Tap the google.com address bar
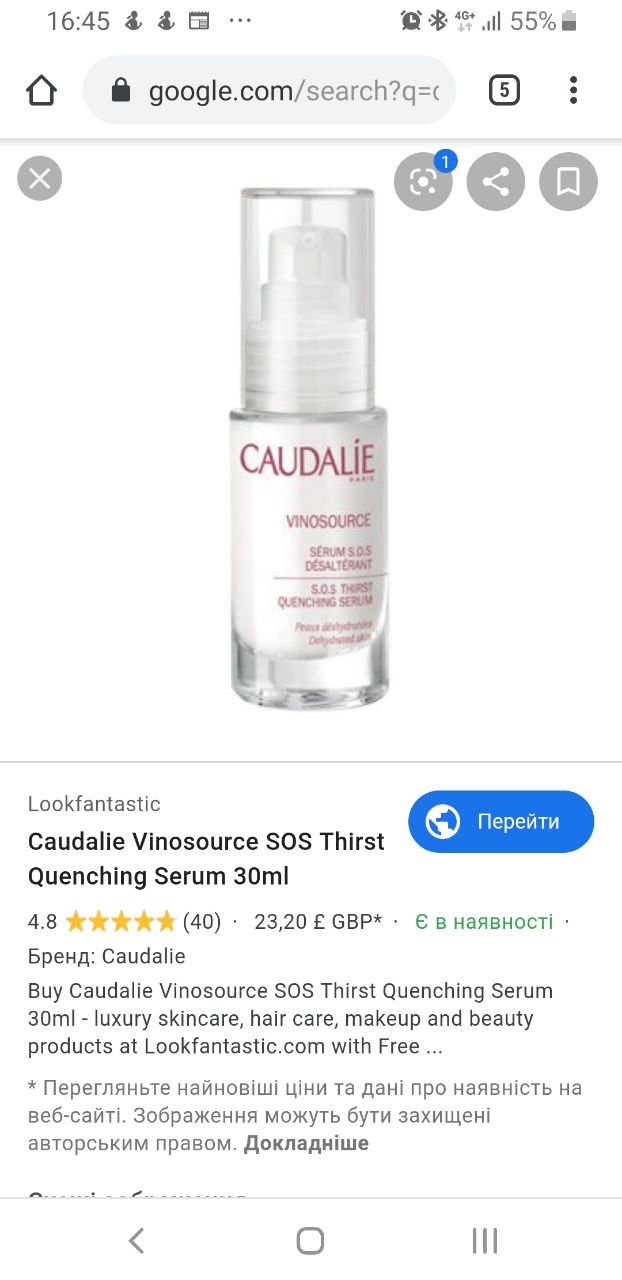The image size is (622, 1280). tap(269, 91)
